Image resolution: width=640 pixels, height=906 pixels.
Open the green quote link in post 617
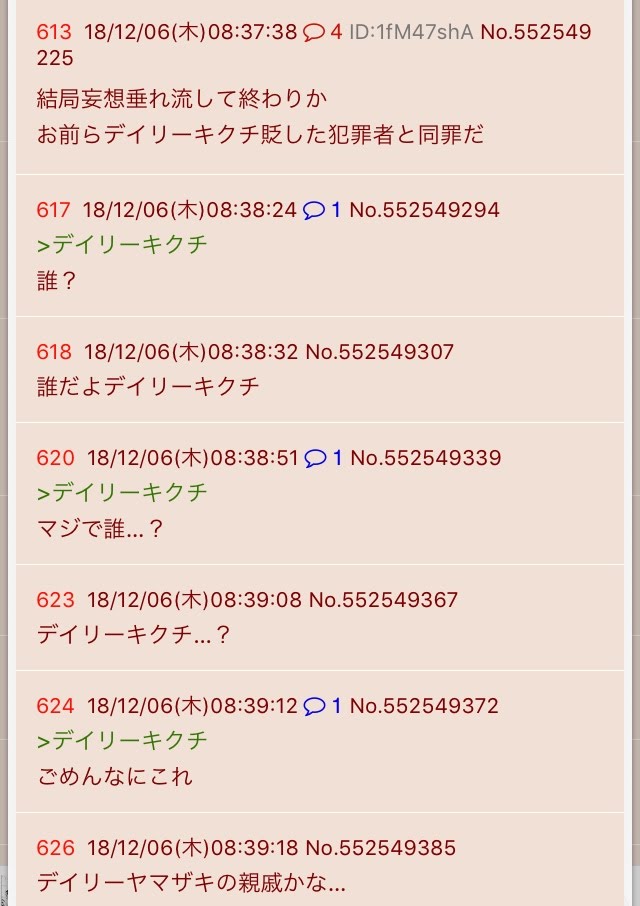tap(122, 244)
